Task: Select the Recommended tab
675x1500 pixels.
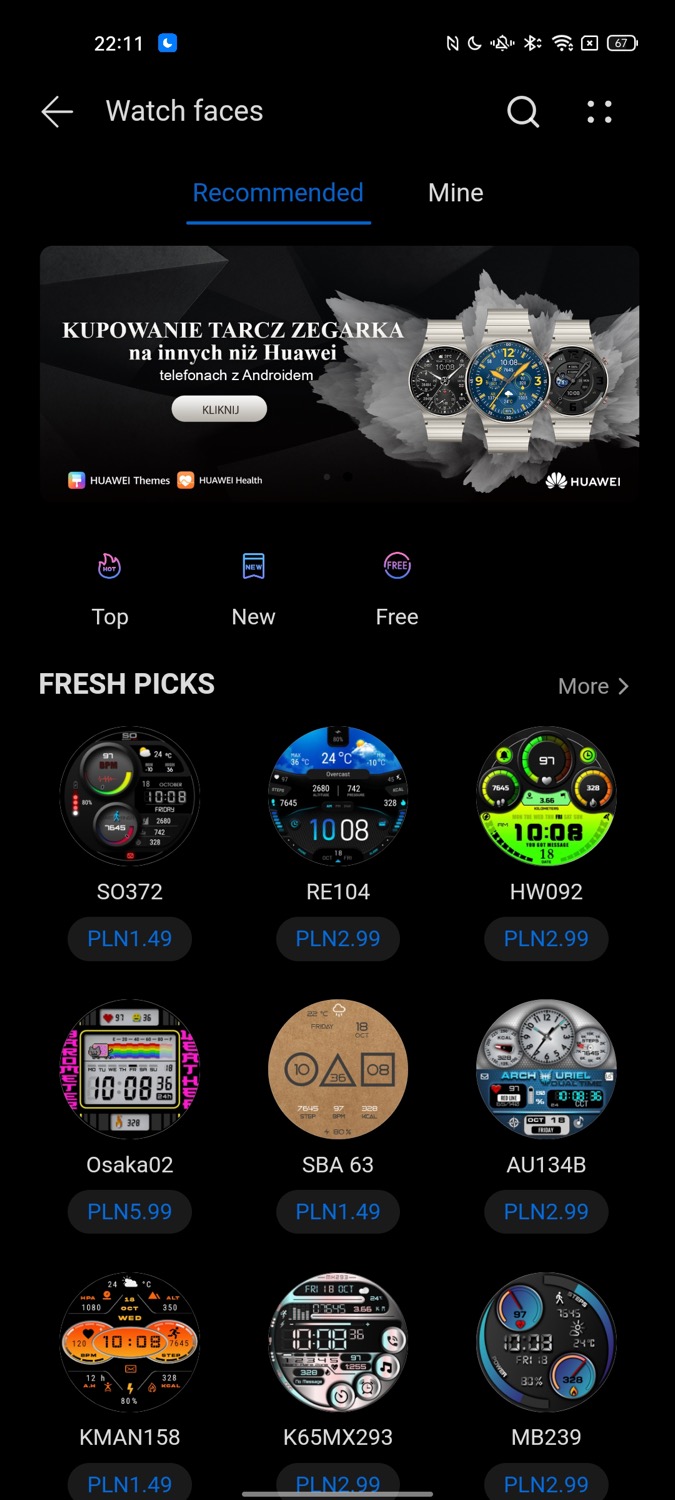Action: [278, 193]
